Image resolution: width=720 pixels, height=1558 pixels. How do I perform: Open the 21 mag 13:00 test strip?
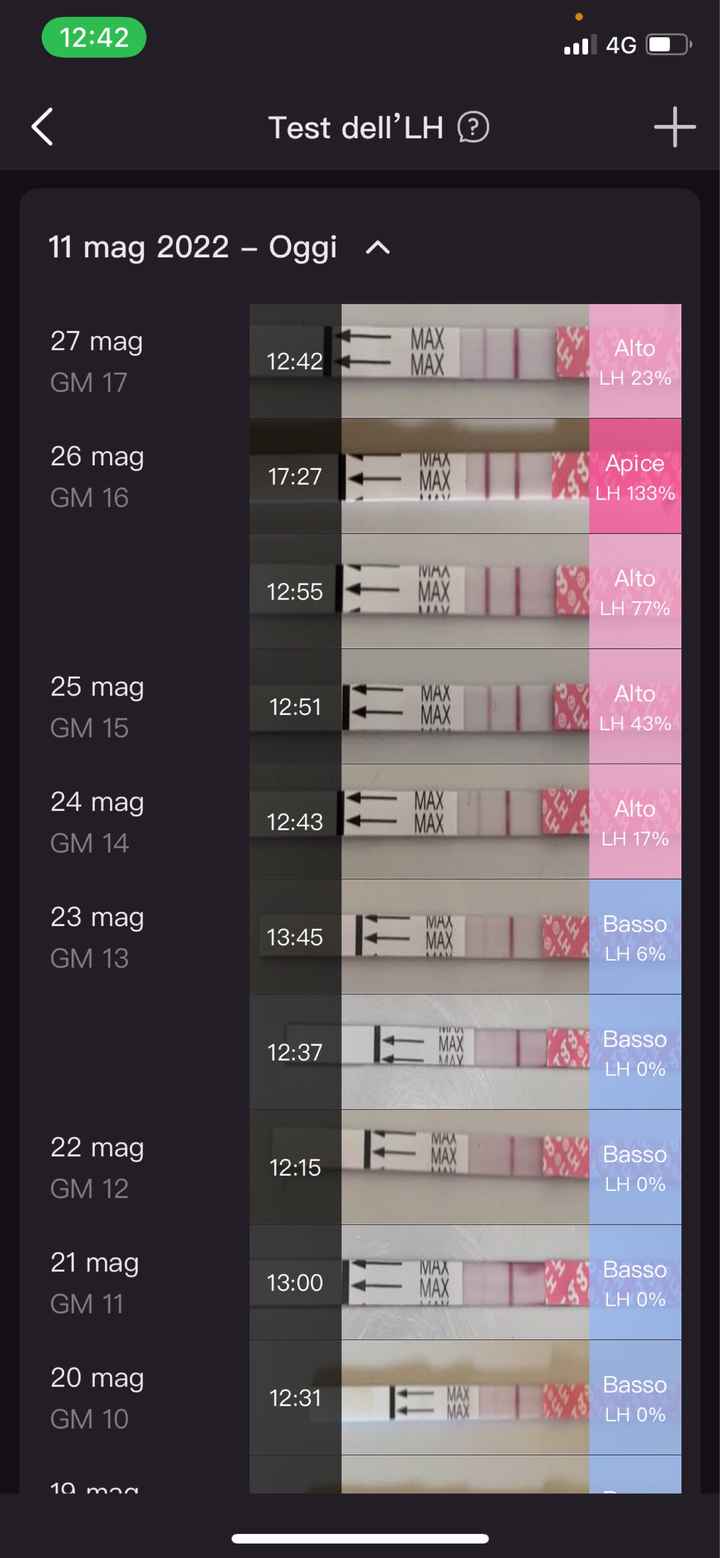465,1282
